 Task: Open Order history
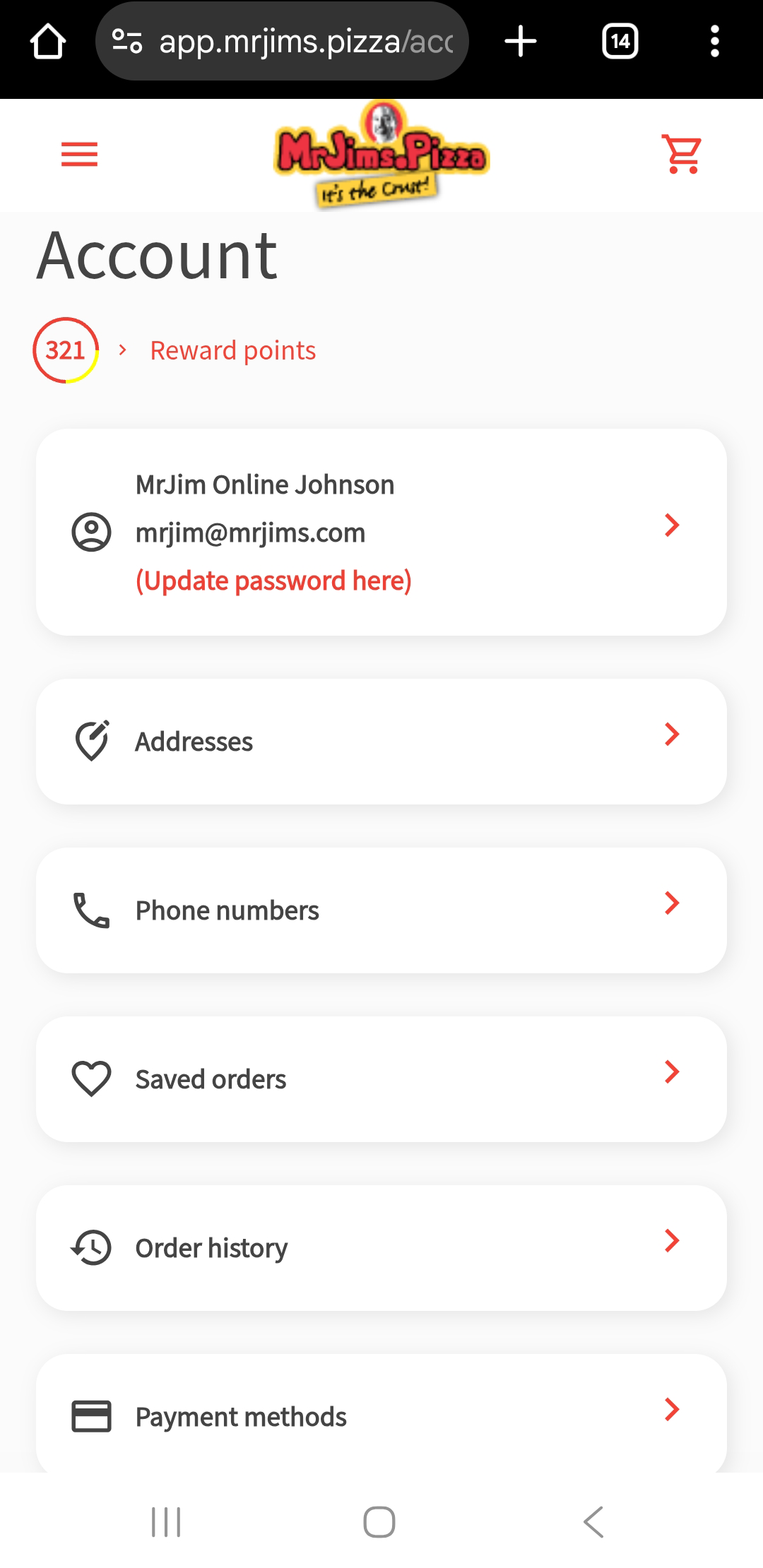point(381,1247)
